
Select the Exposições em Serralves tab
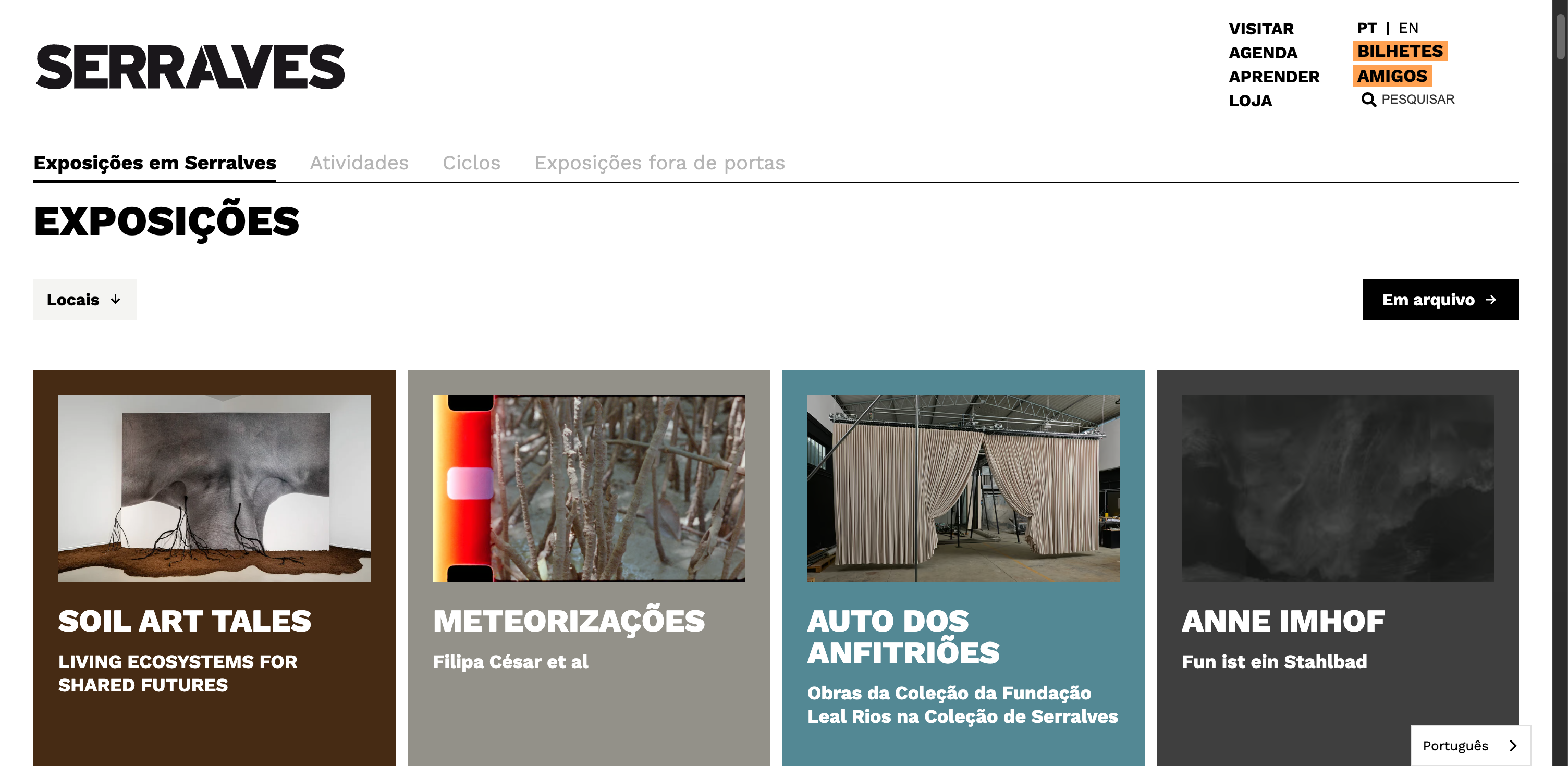(x=155, y=163)
